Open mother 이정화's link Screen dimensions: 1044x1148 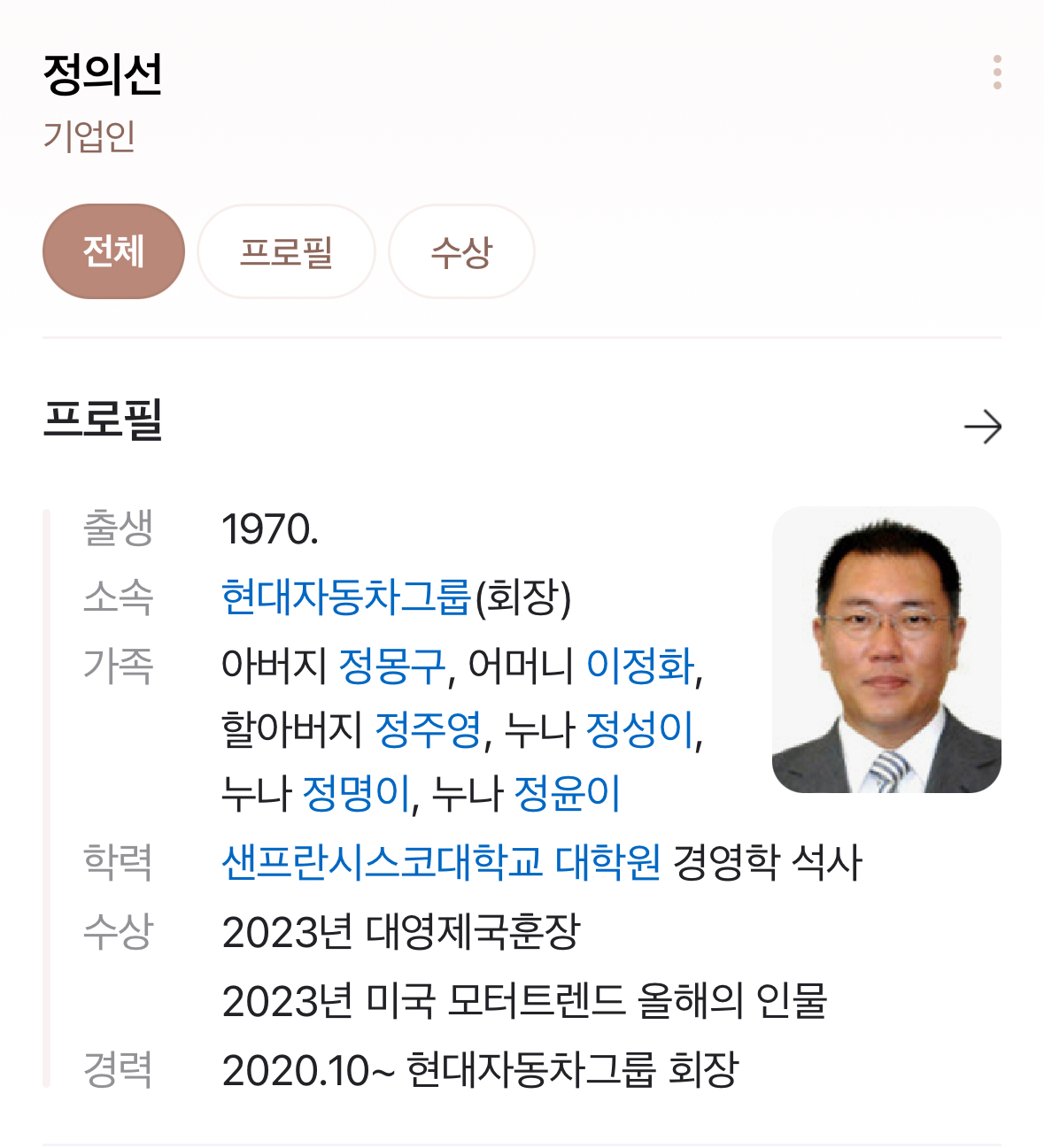click(x=640, y=666)
